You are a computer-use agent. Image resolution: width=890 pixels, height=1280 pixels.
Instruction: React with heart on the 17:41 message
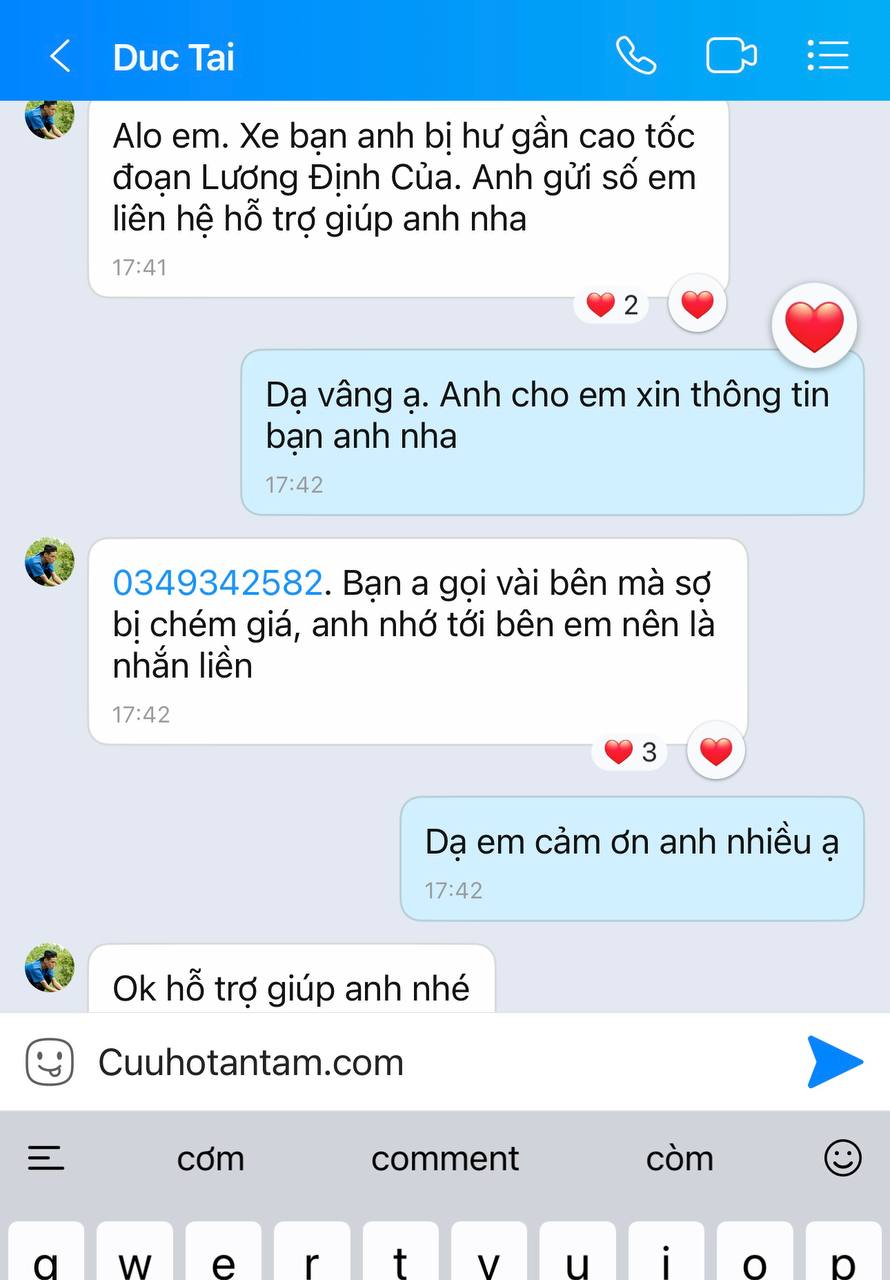click(x=697, y=304)
